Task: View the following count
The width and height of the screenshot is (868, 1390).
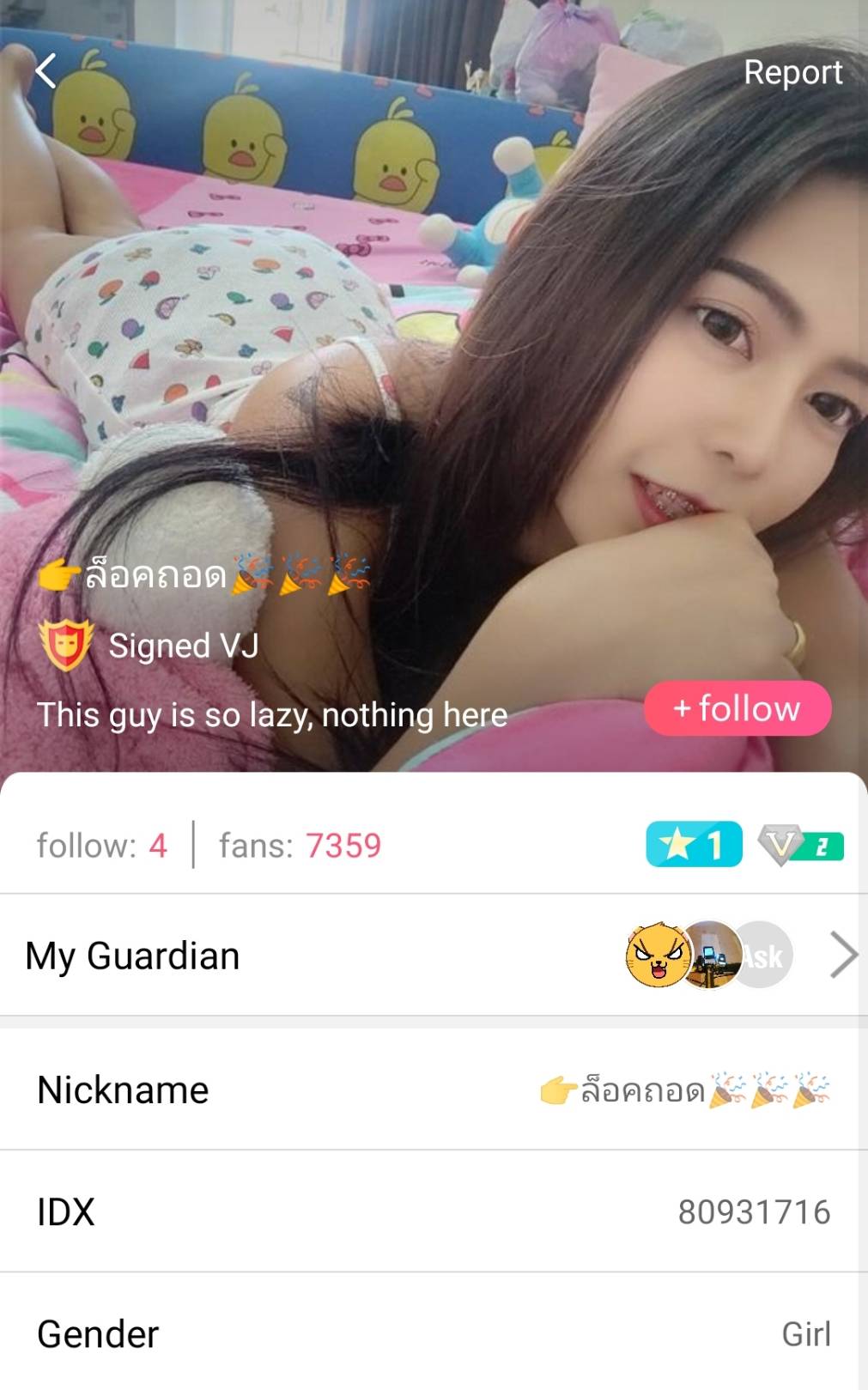Action: 101,846
